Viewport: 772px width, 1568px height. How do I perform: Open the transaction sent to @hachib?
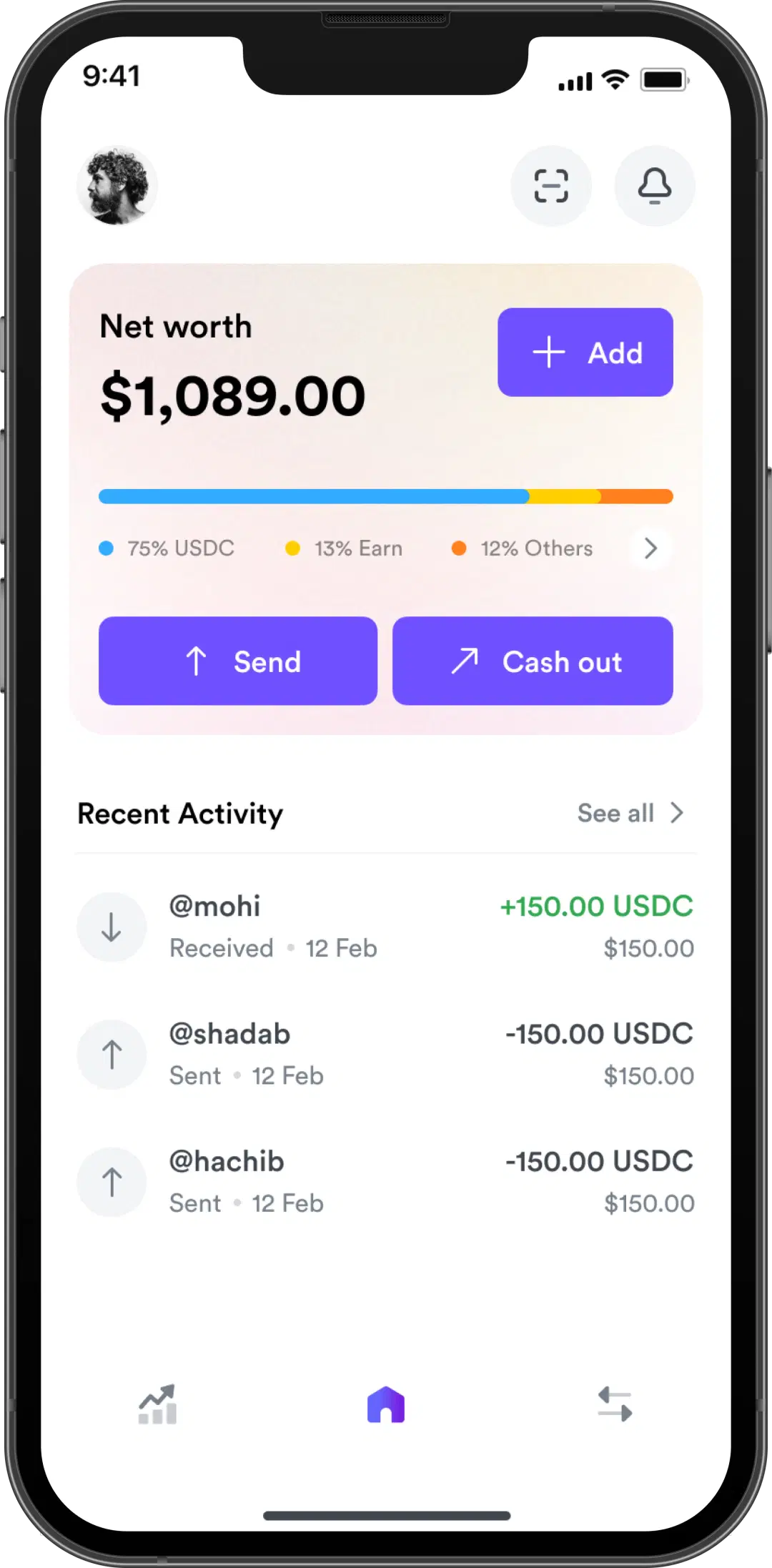386,1182
